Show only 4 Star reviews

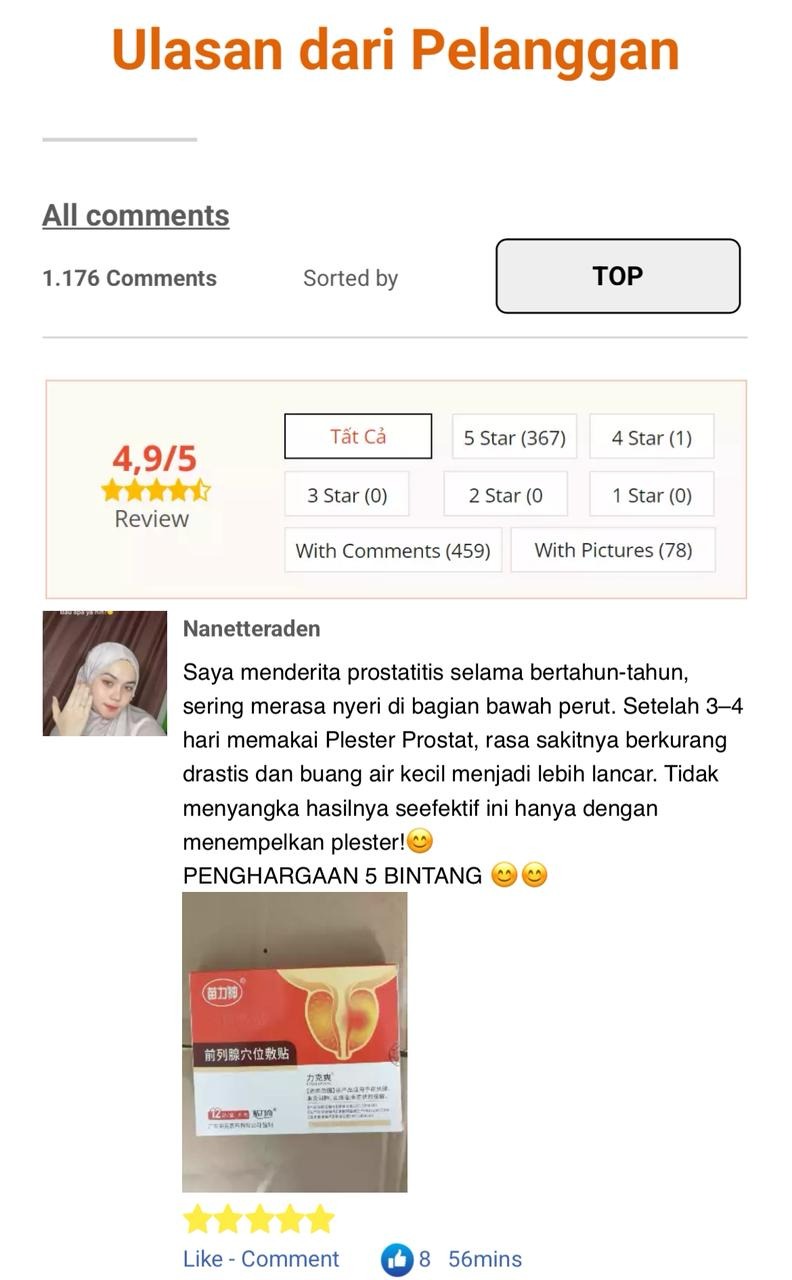651,438
